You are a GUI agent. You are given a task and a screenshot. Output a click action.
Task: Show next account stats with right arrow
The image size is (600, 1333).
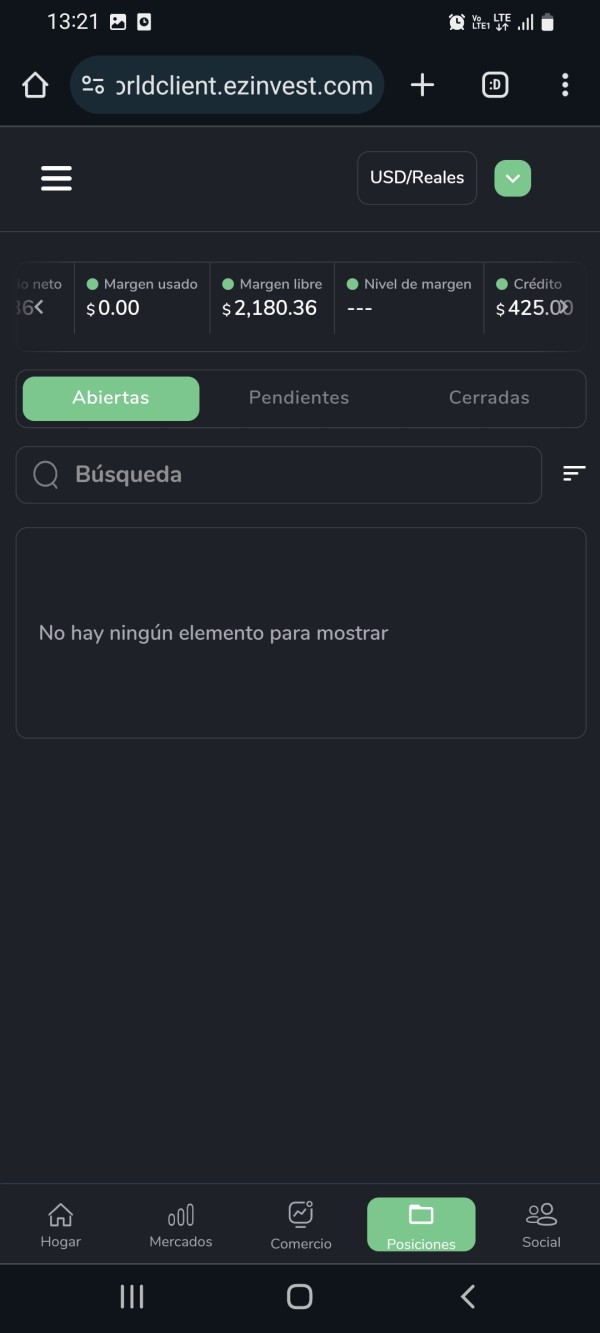click(x=566, y=307)
